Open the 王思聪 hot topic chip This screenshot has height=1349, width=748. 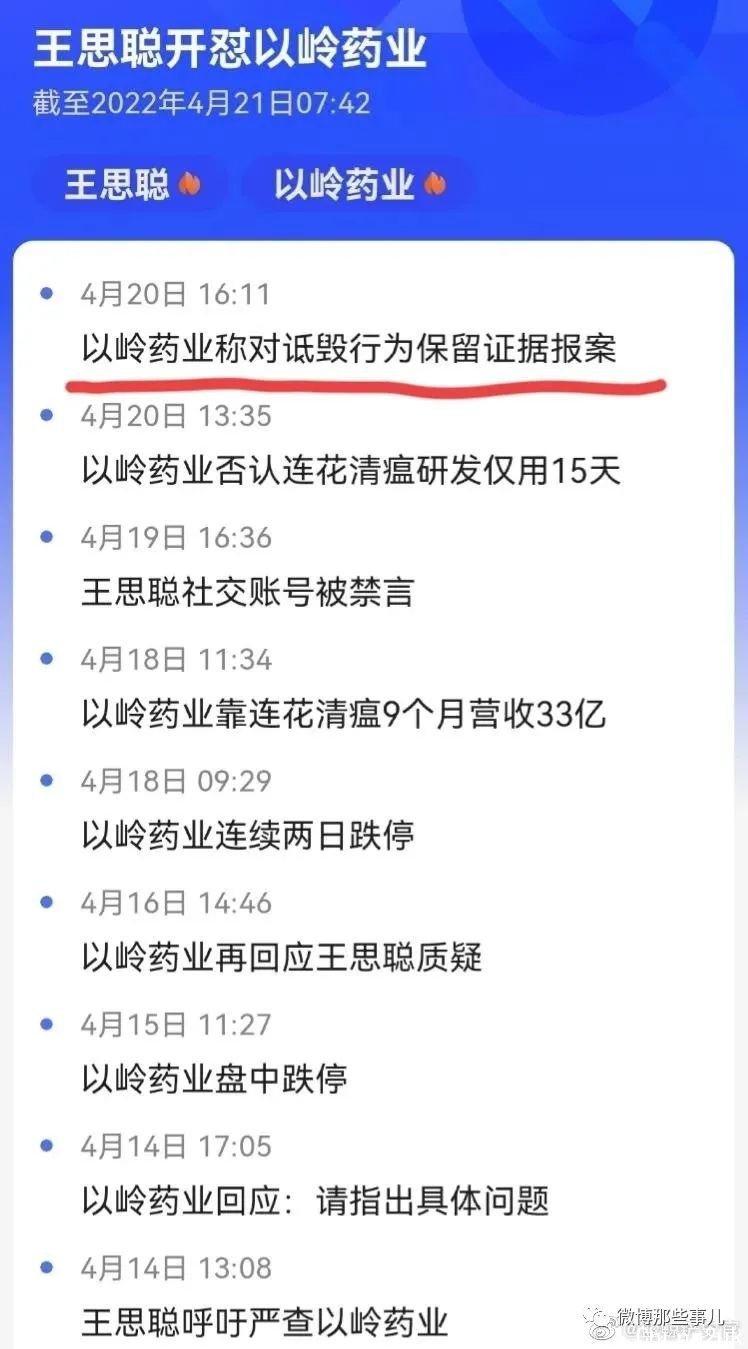tap(131, 185)
